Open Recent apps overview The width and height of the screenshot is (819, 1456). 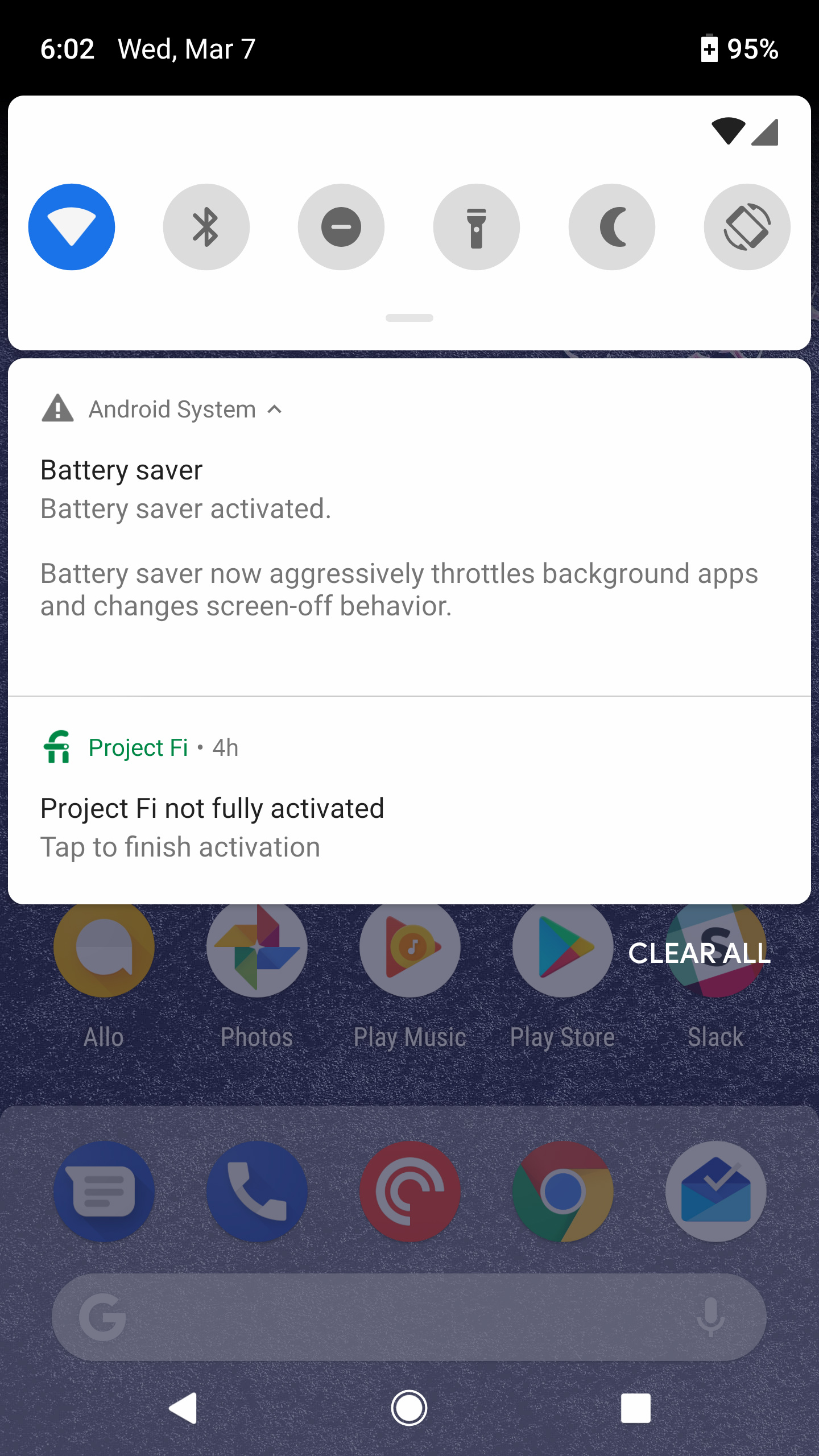coord(637,1409)
